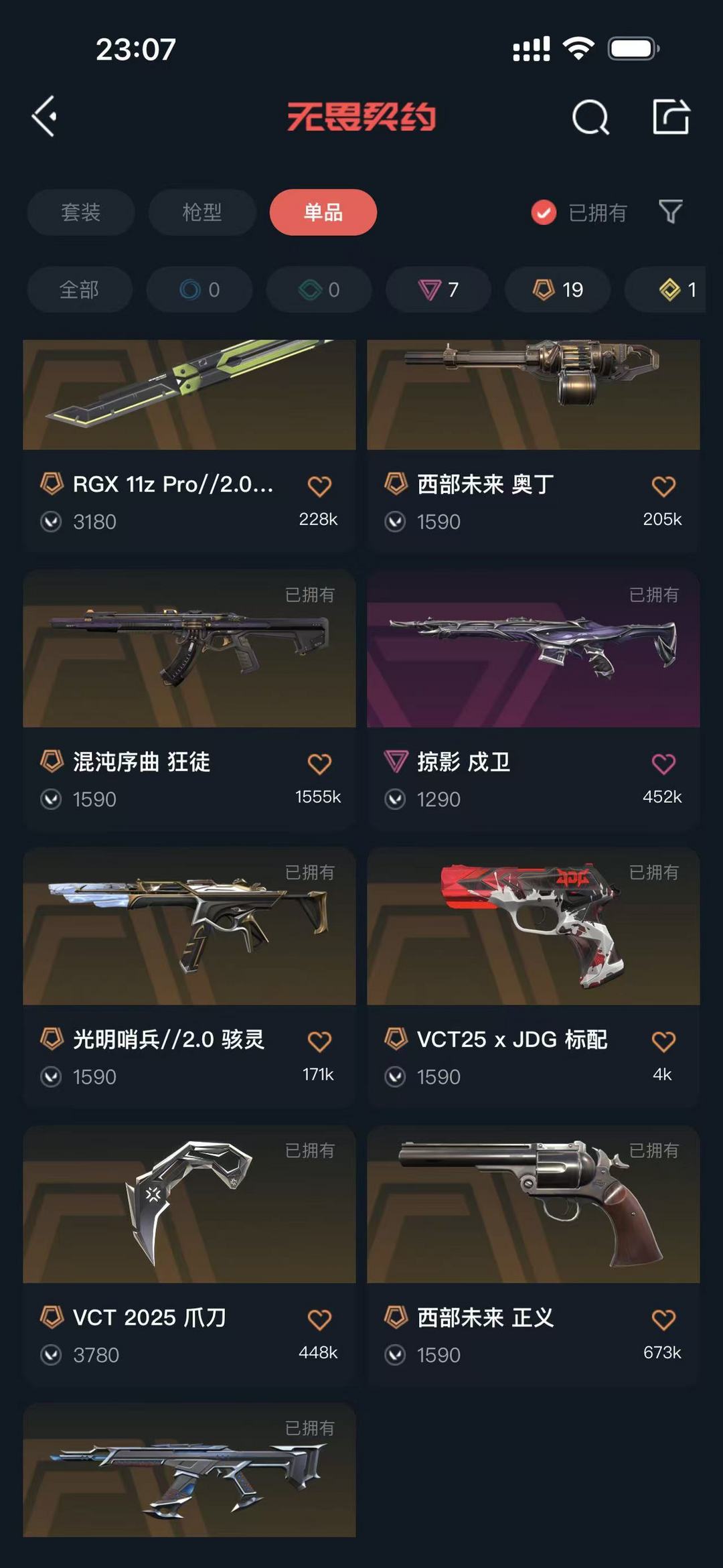Viewport: 723px width, 1568px height.
Task: Go back using the top-left arrow
Action: (x=44, y=117)
